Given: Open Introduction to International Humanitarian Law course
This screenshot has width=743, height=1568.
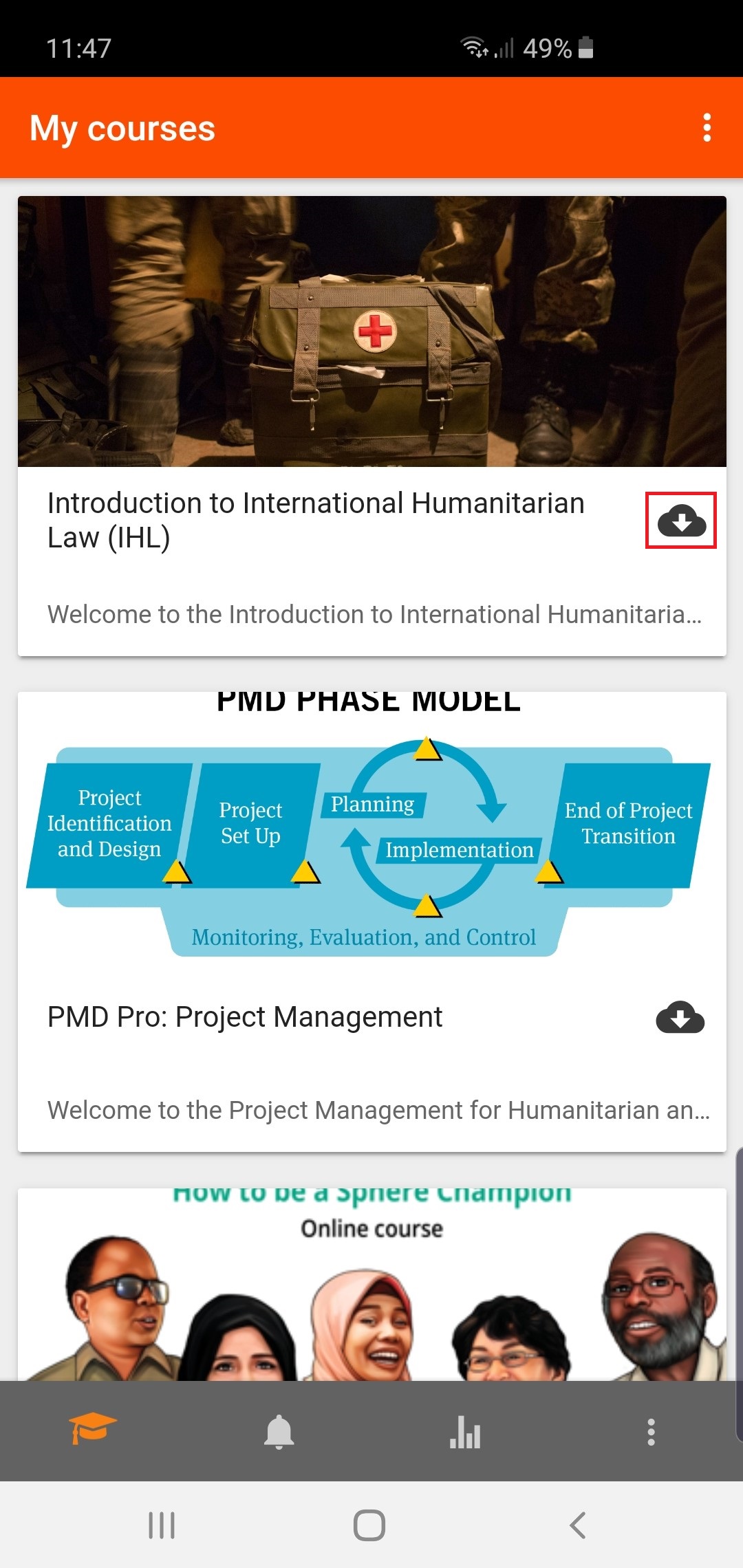Looking at the screenshot, I should pos(315,521).
